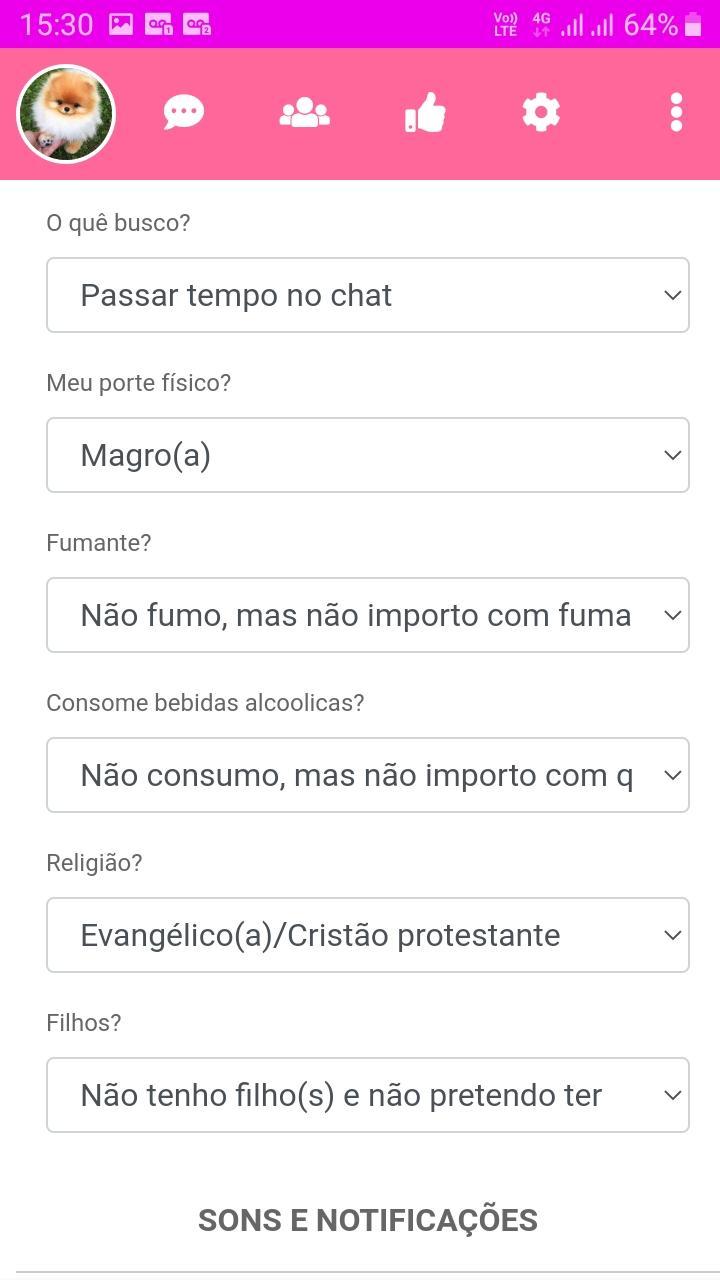Open the 'O quê busco?' dropdown
The image size is (720, 1280).
point(368,295)
